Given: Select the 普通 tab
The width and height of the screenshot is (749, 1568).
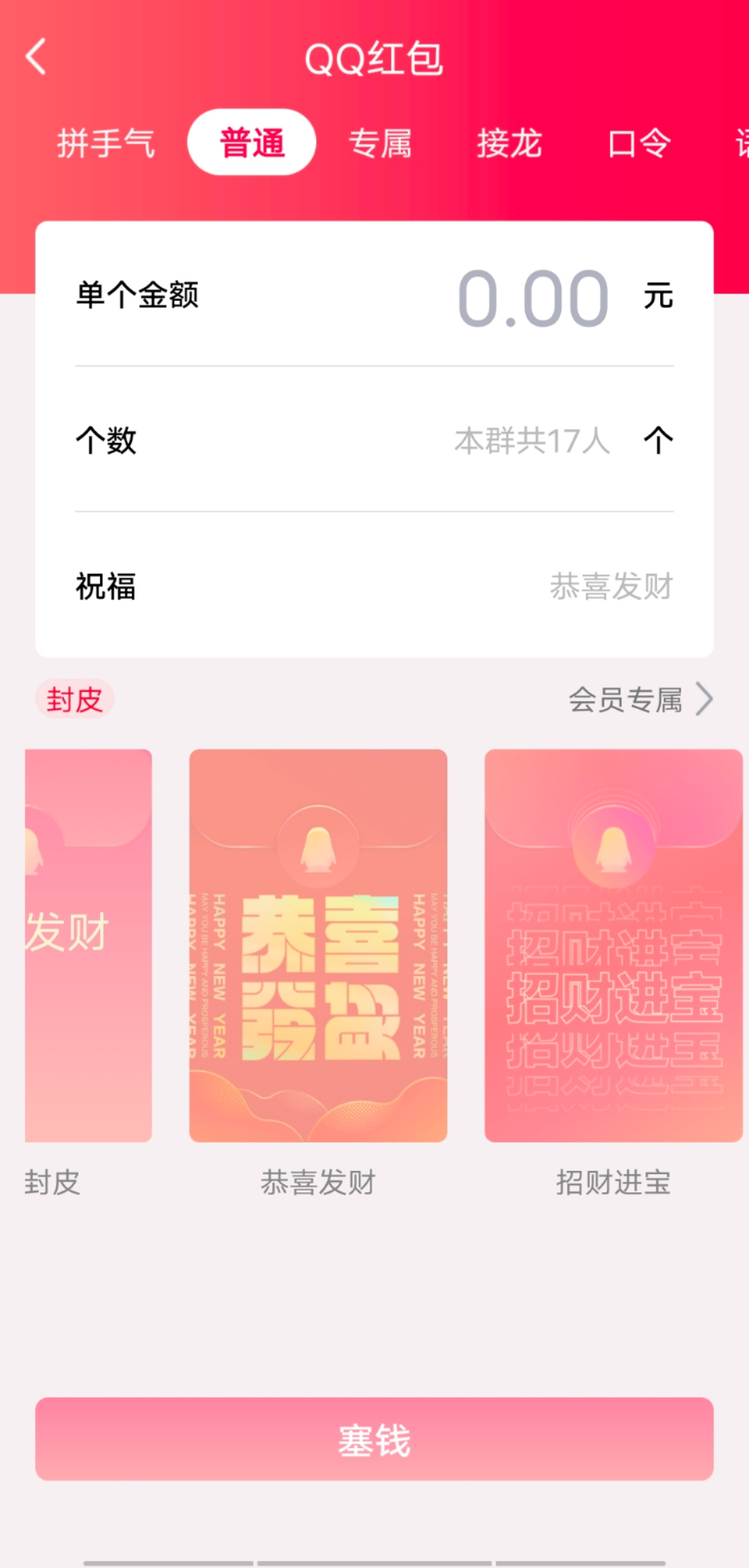Looking at the screenshot, I should tap(252, 143).
